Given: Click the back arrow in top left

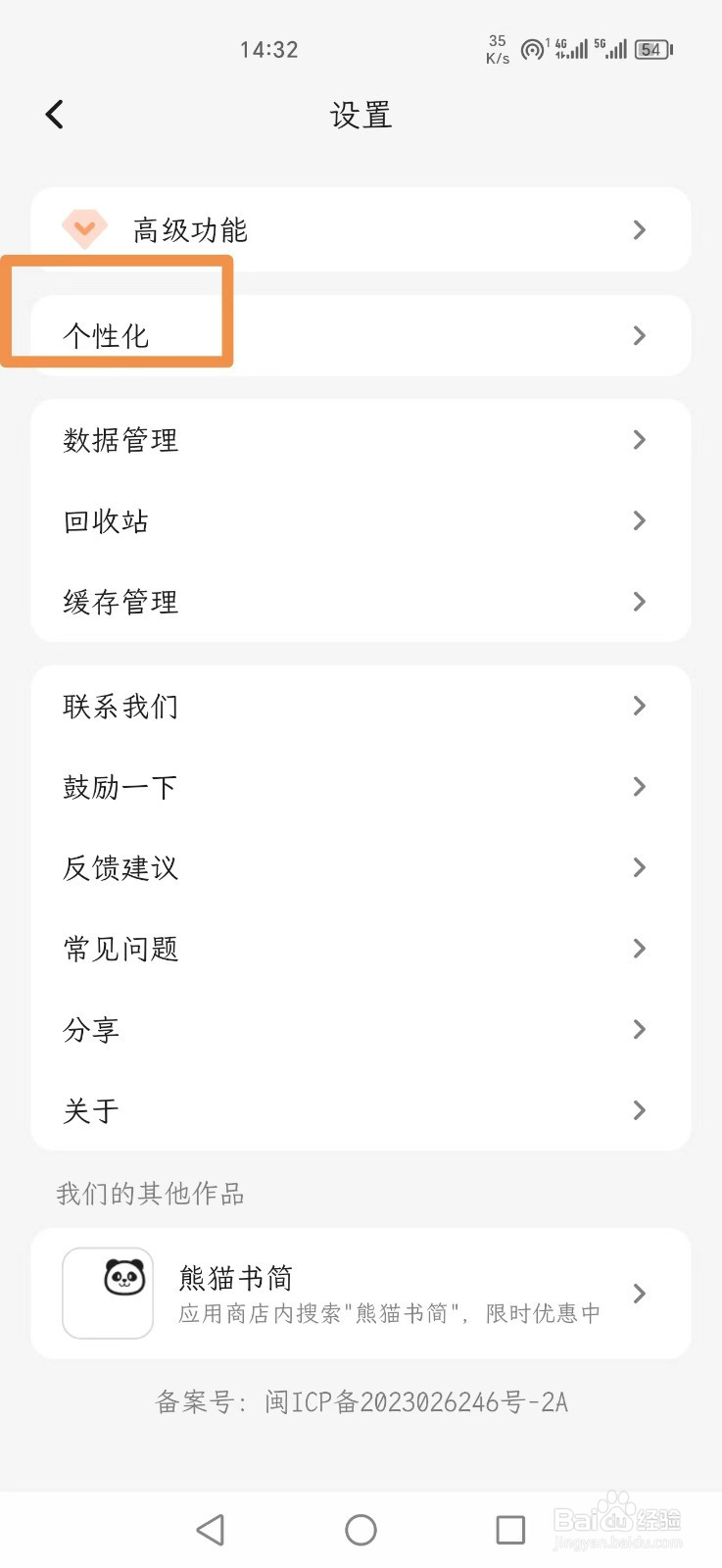Looking at the screenshot, I should [54, 114].
